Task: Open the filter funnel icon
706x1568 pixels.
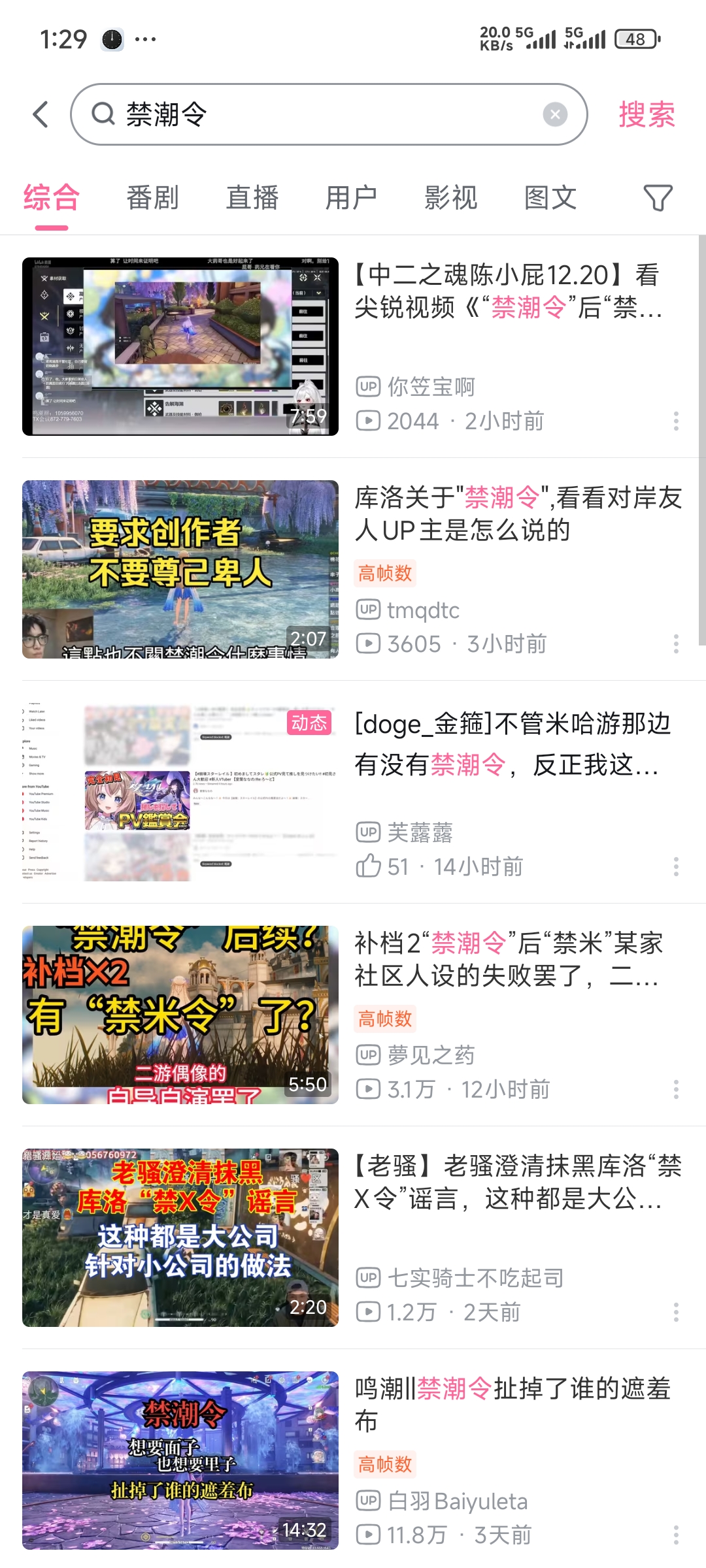Action: click(658, 197)
